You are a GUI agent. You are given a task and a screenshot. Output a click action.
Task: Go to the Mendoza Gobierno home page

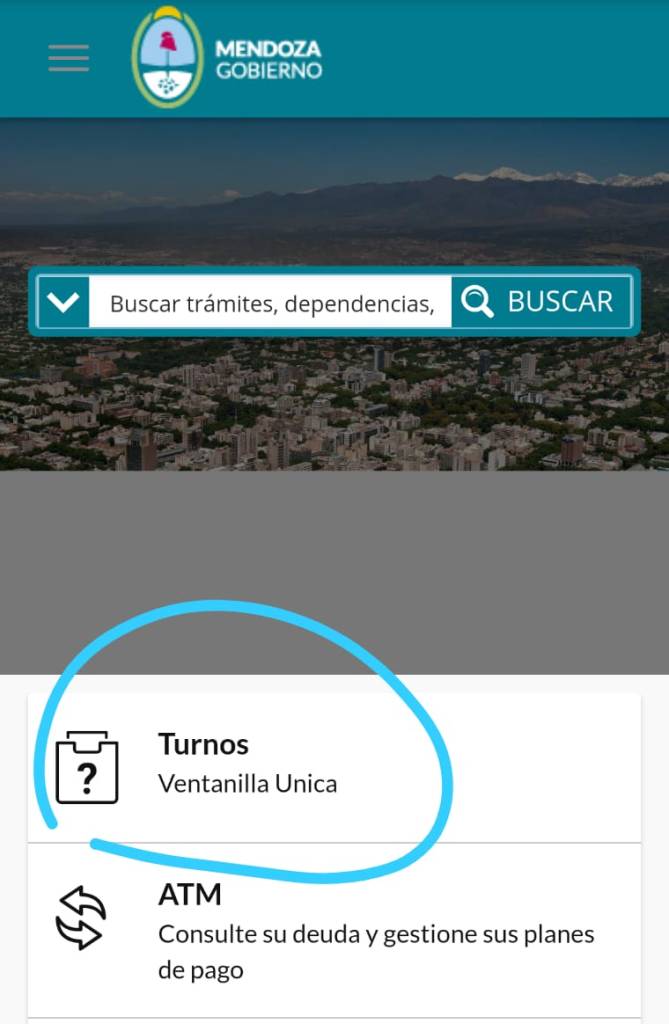[228, 58]
